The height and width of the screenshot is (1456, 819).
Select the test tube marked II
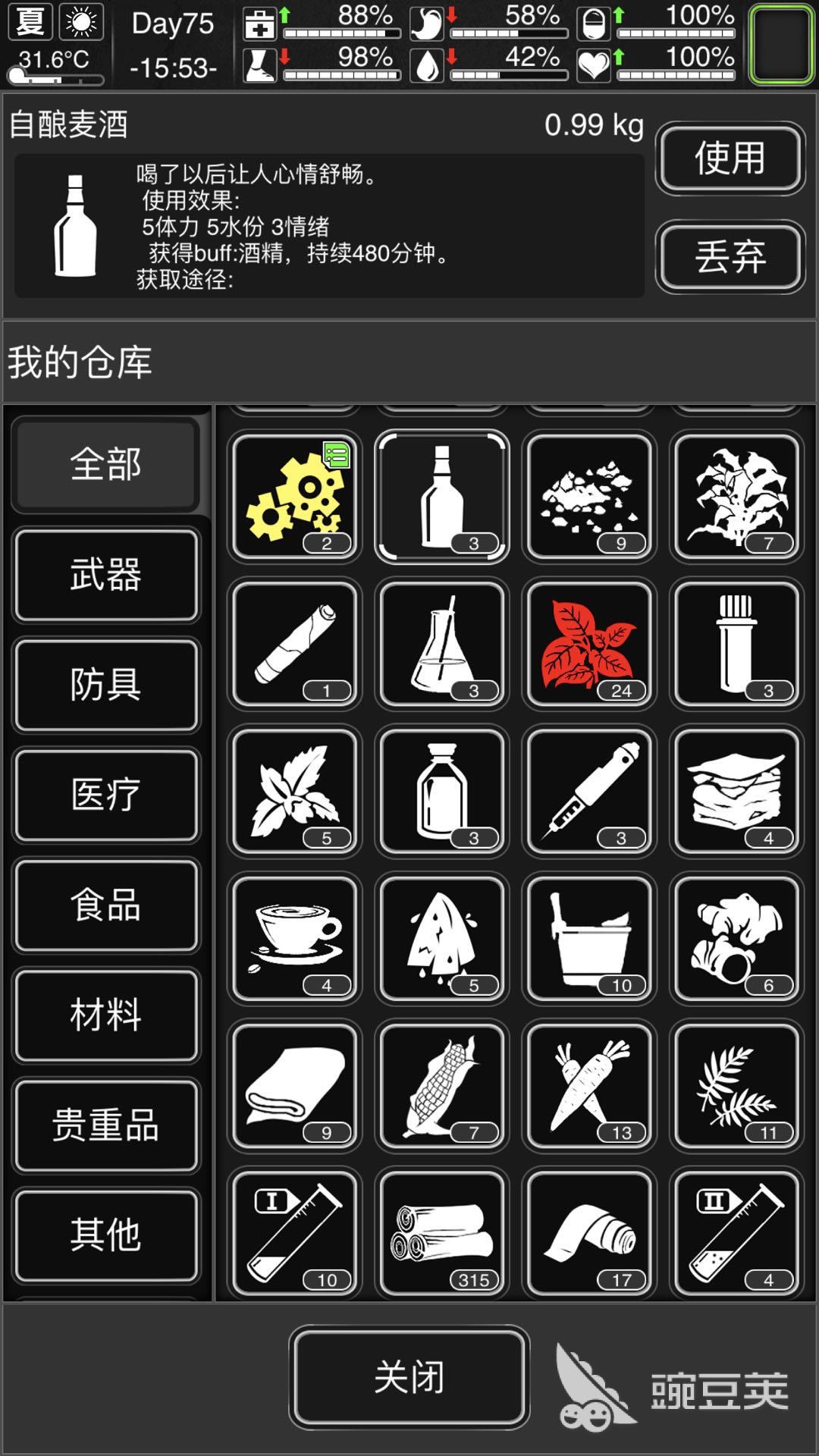tap(736, 1233)
